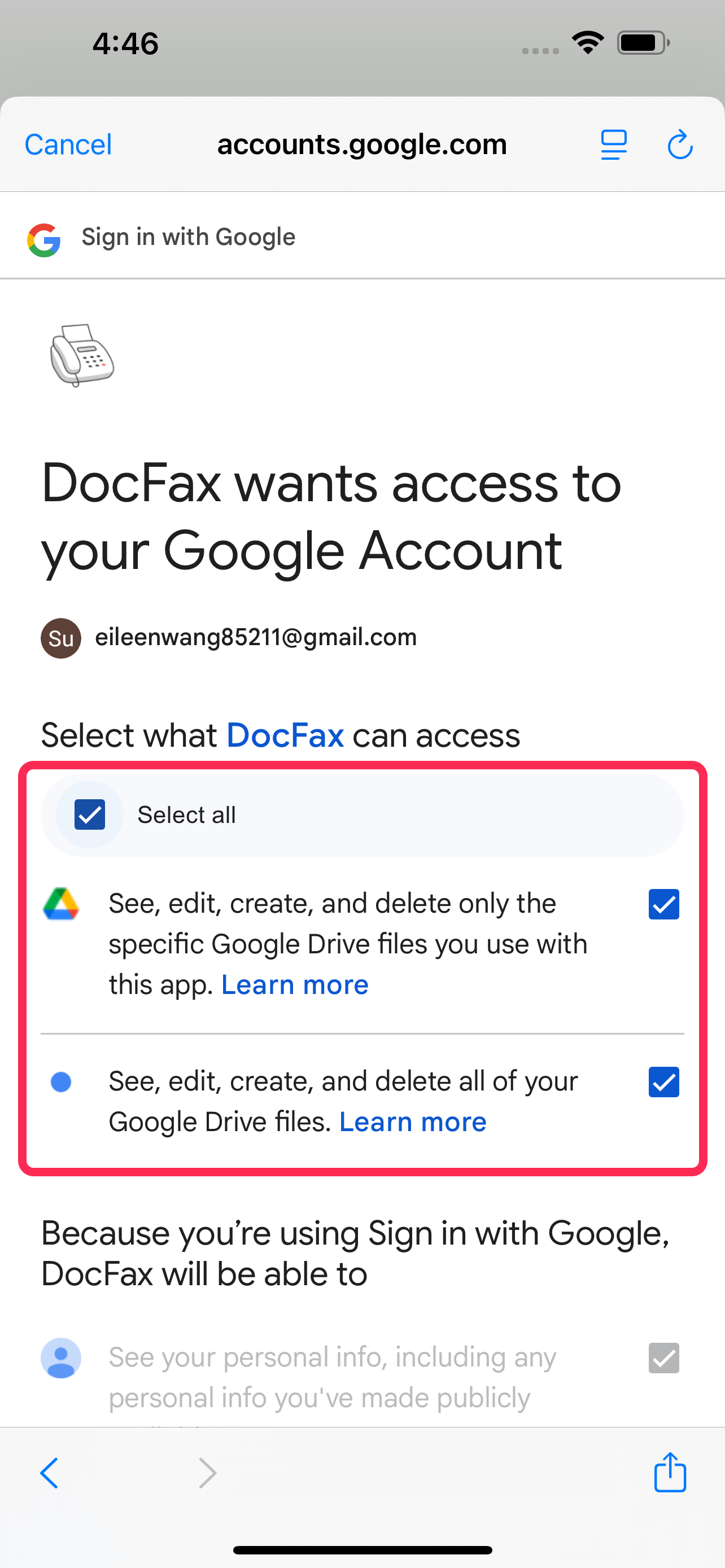Share this page via share icon
The image size is (725, 1568).
pos(670,1472)
